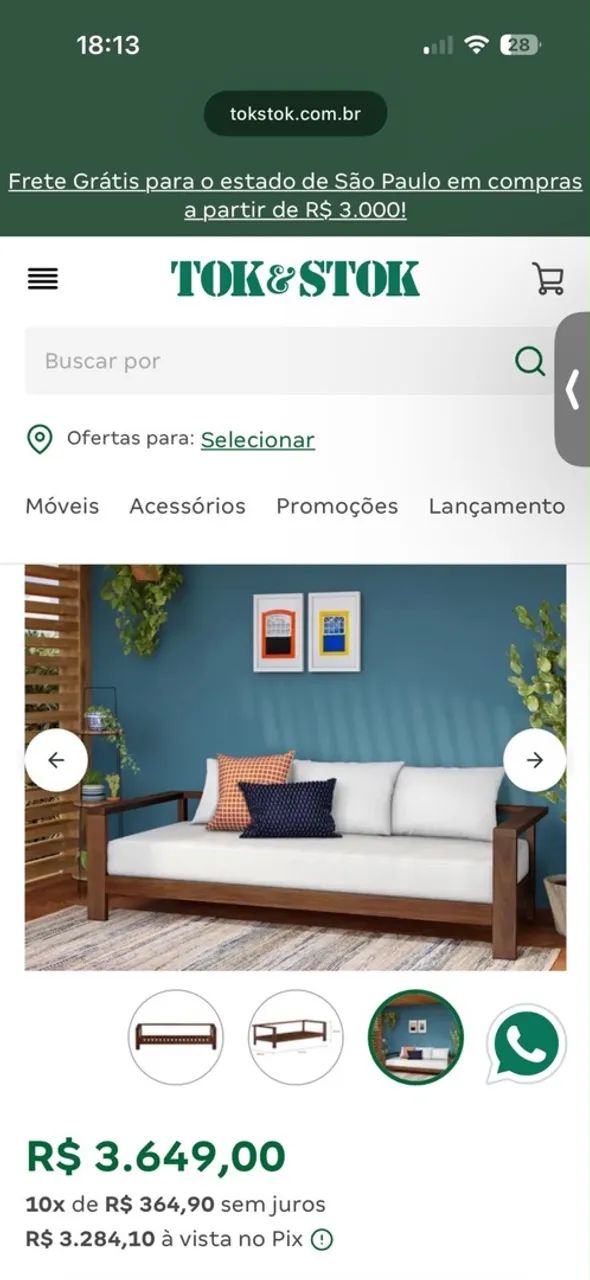Select the sofa dimensions thumbnail
This screenshot has width=590, height=1280.
pos(296,1037)
